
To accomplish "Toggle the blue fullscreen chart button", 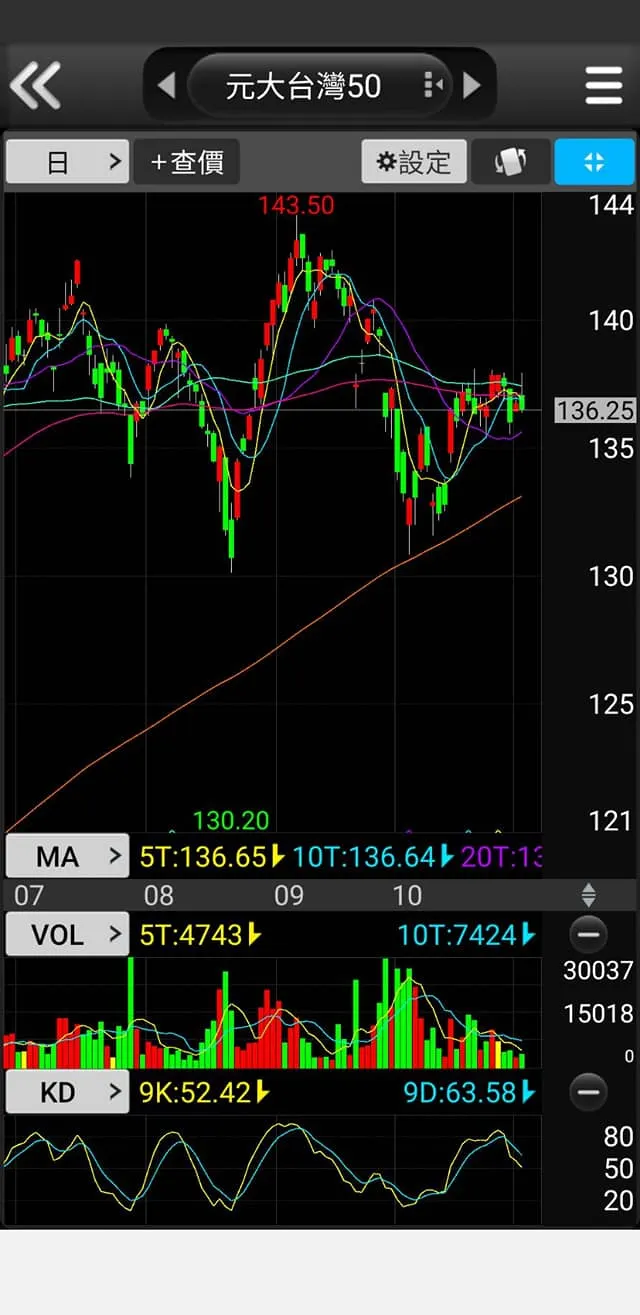I will [x=594, y=161].
